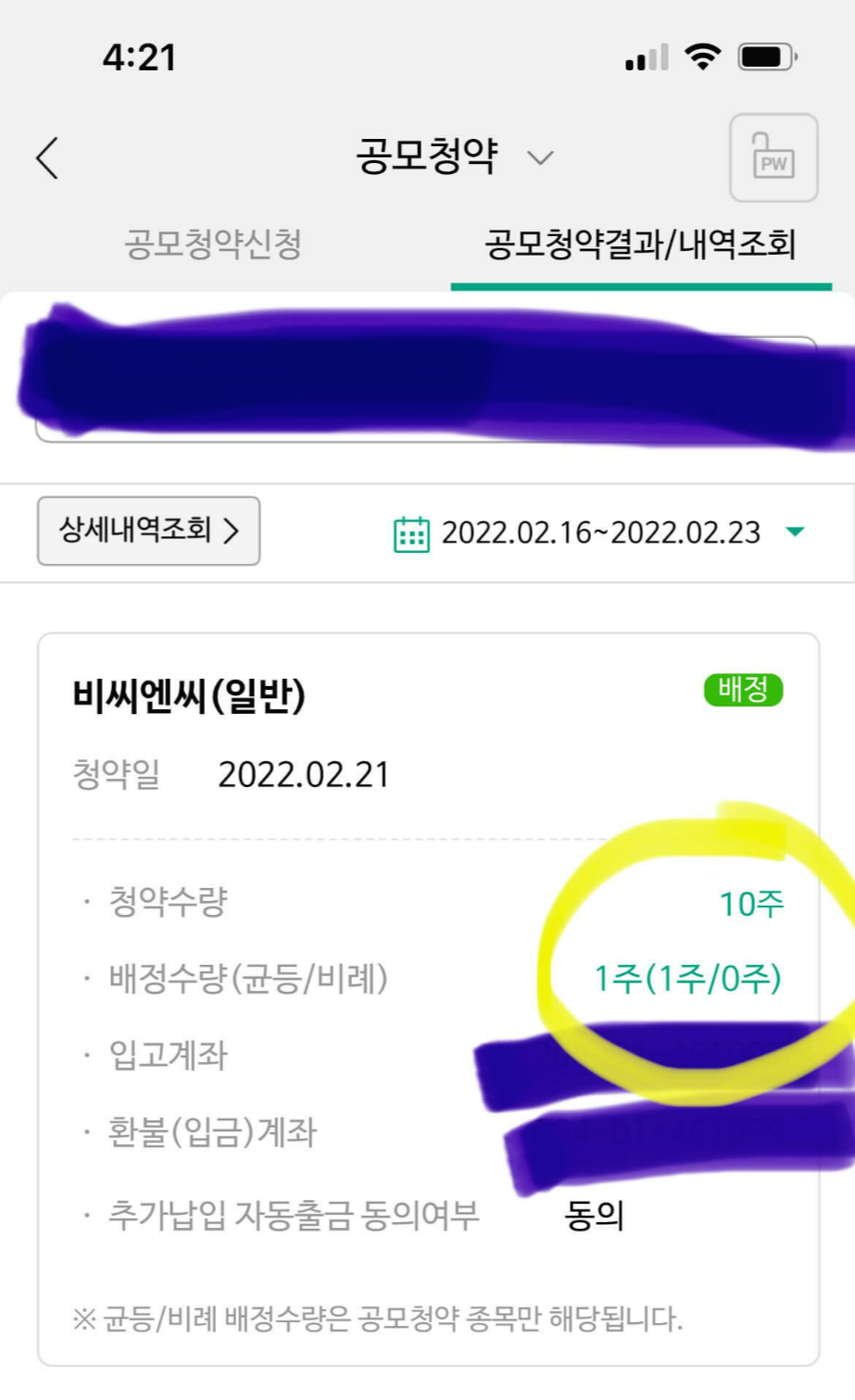The image size is (855, 1400).
Task: Open 상세내역조회 details
Action: (148, 531)
